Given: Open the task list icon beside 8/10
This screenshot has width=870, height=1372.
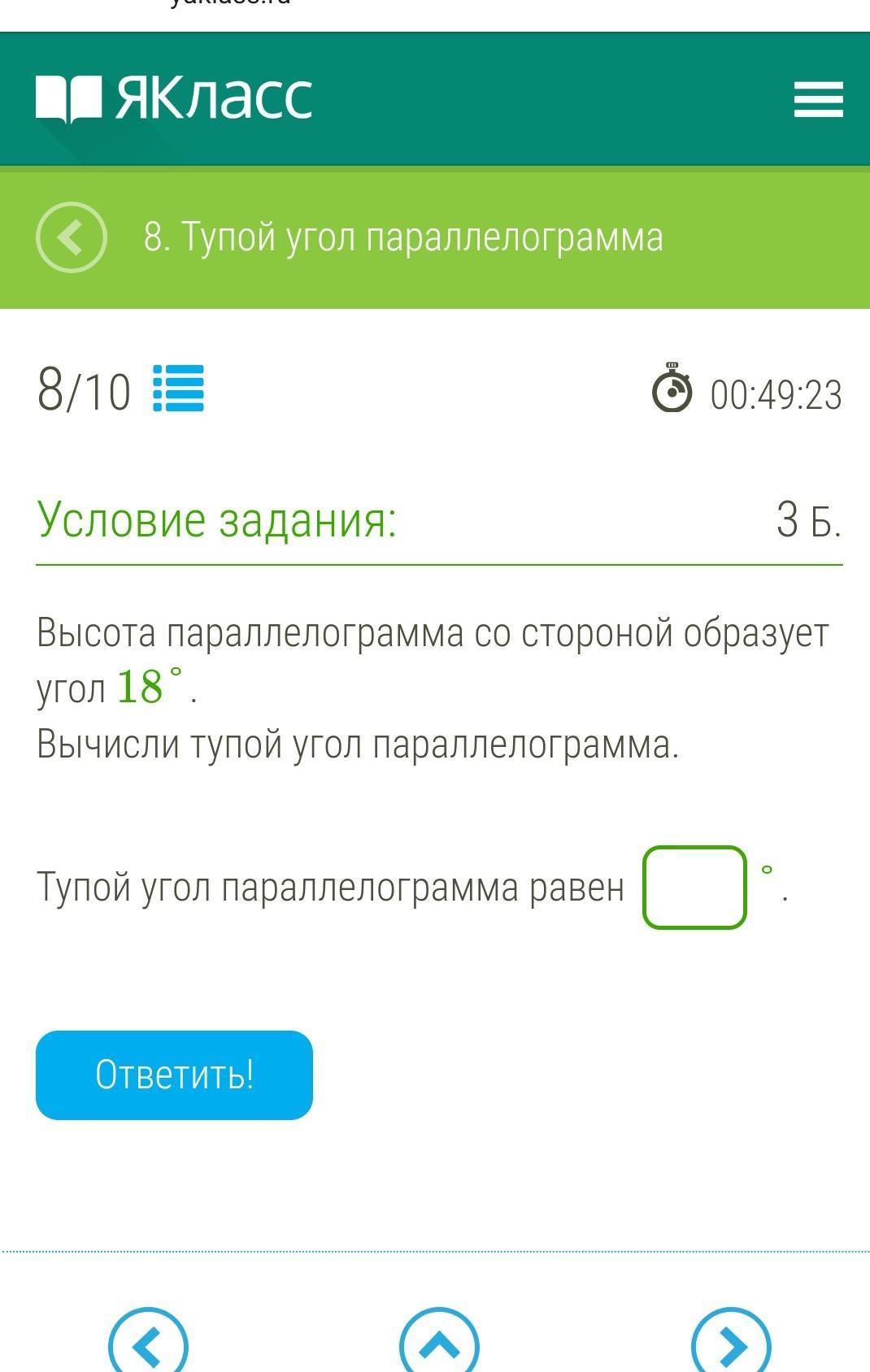Looking at the screenshot, I should click(x=179, y=389).
